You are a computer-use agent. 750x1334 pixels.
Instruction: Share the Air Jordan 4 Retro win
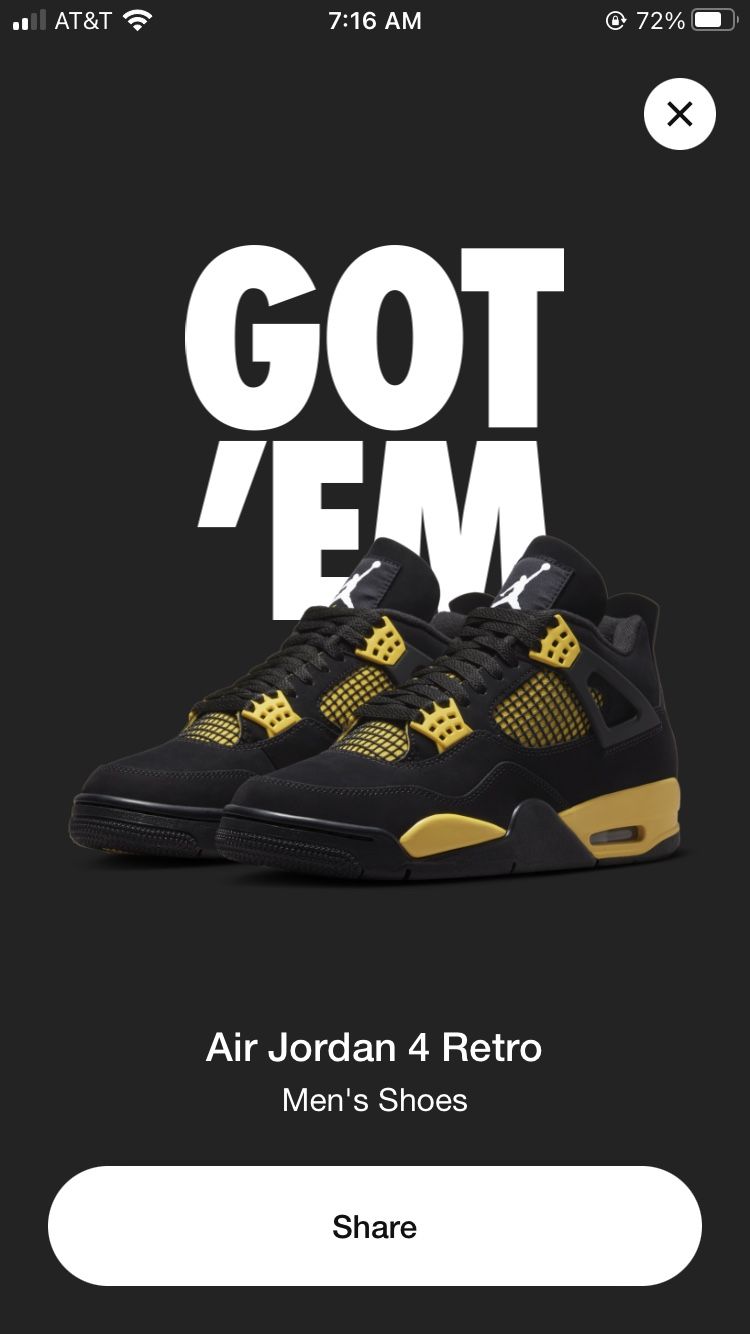[x=375, y=1226]
